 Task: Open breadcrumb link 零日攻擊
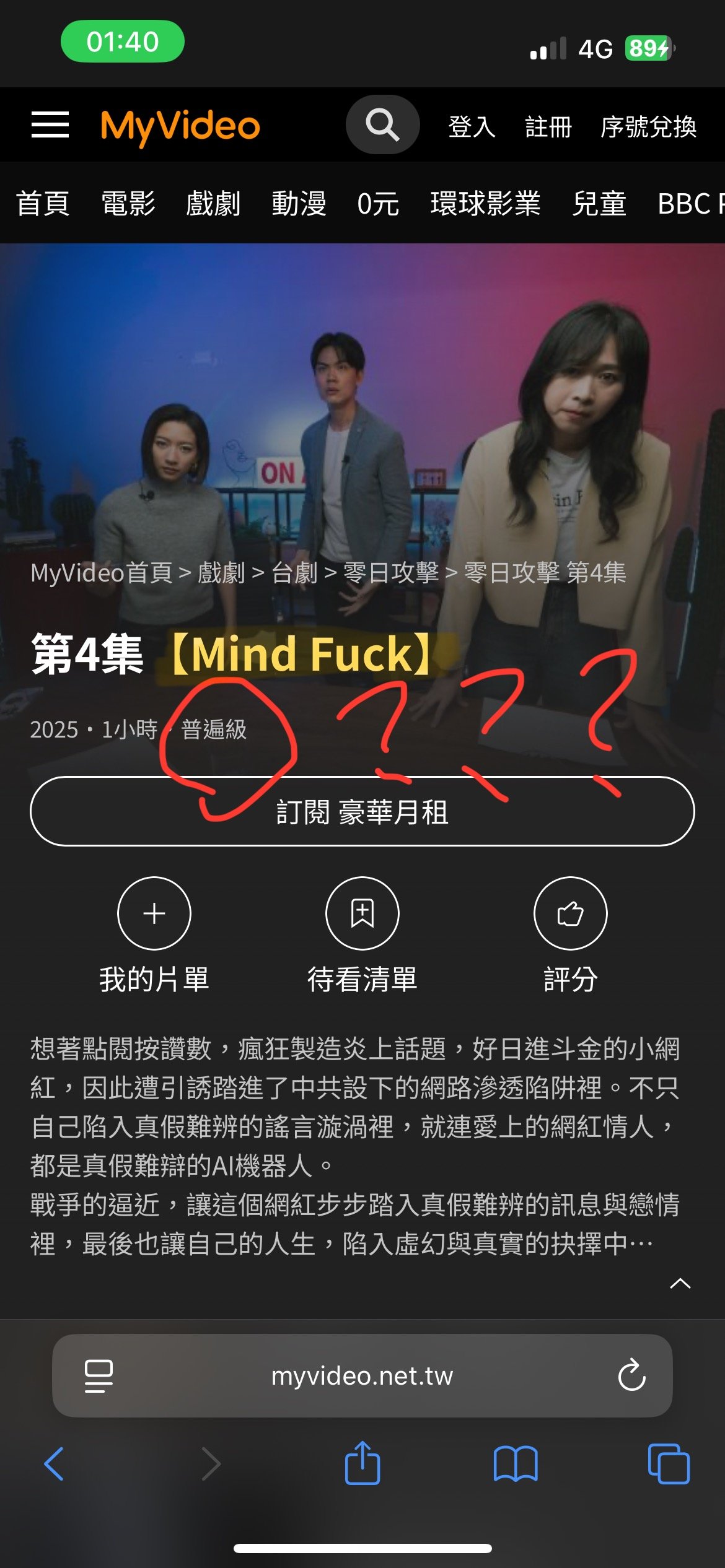[391, 573]
